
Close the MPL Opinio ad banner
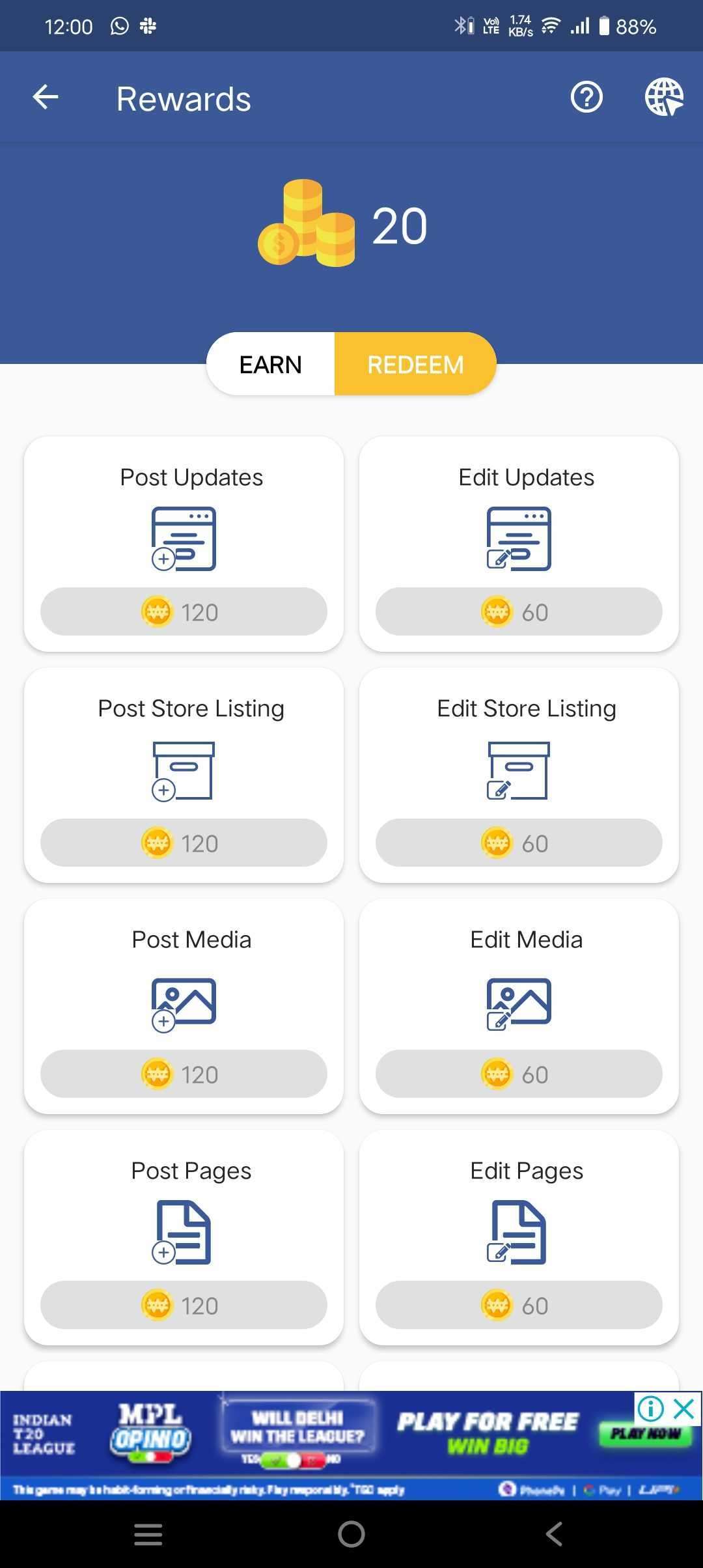pyautogui.click(x=684, y=1409)
